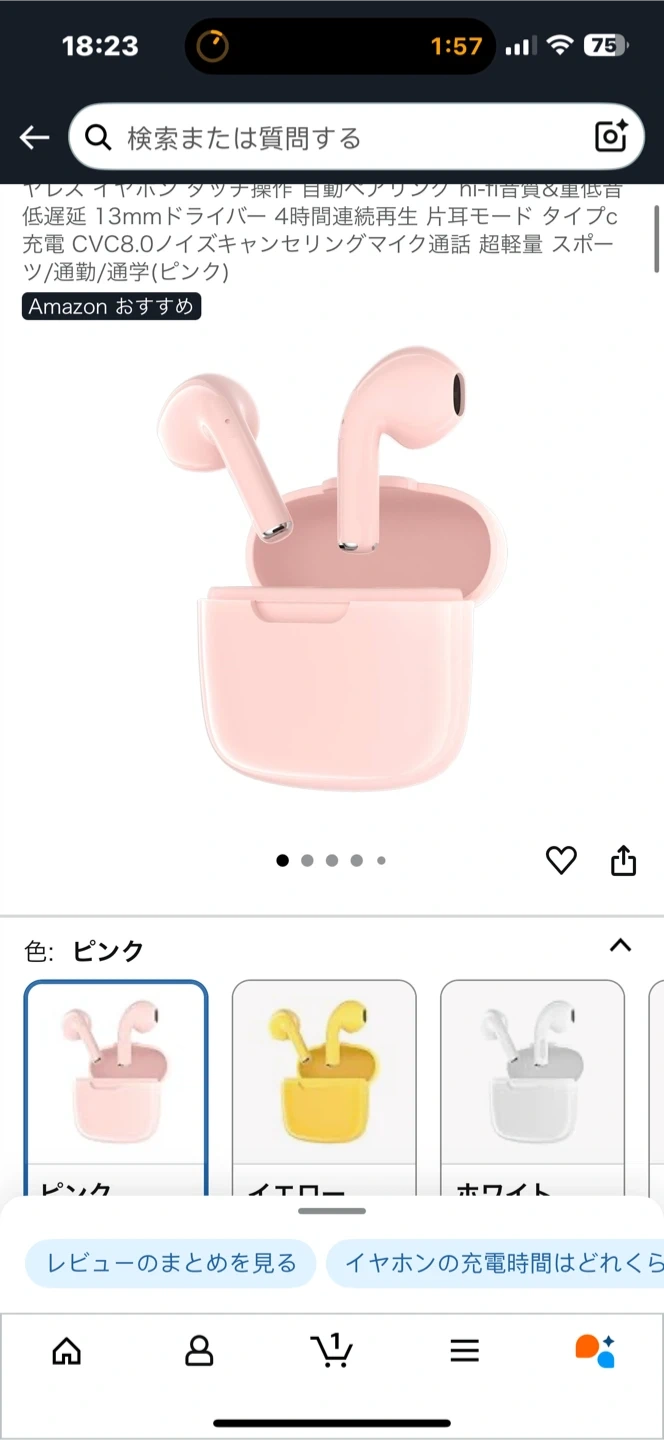Screen dimensions: 664x1440
Task: Open the hamburger menu tab
Action: (464, 1351)
